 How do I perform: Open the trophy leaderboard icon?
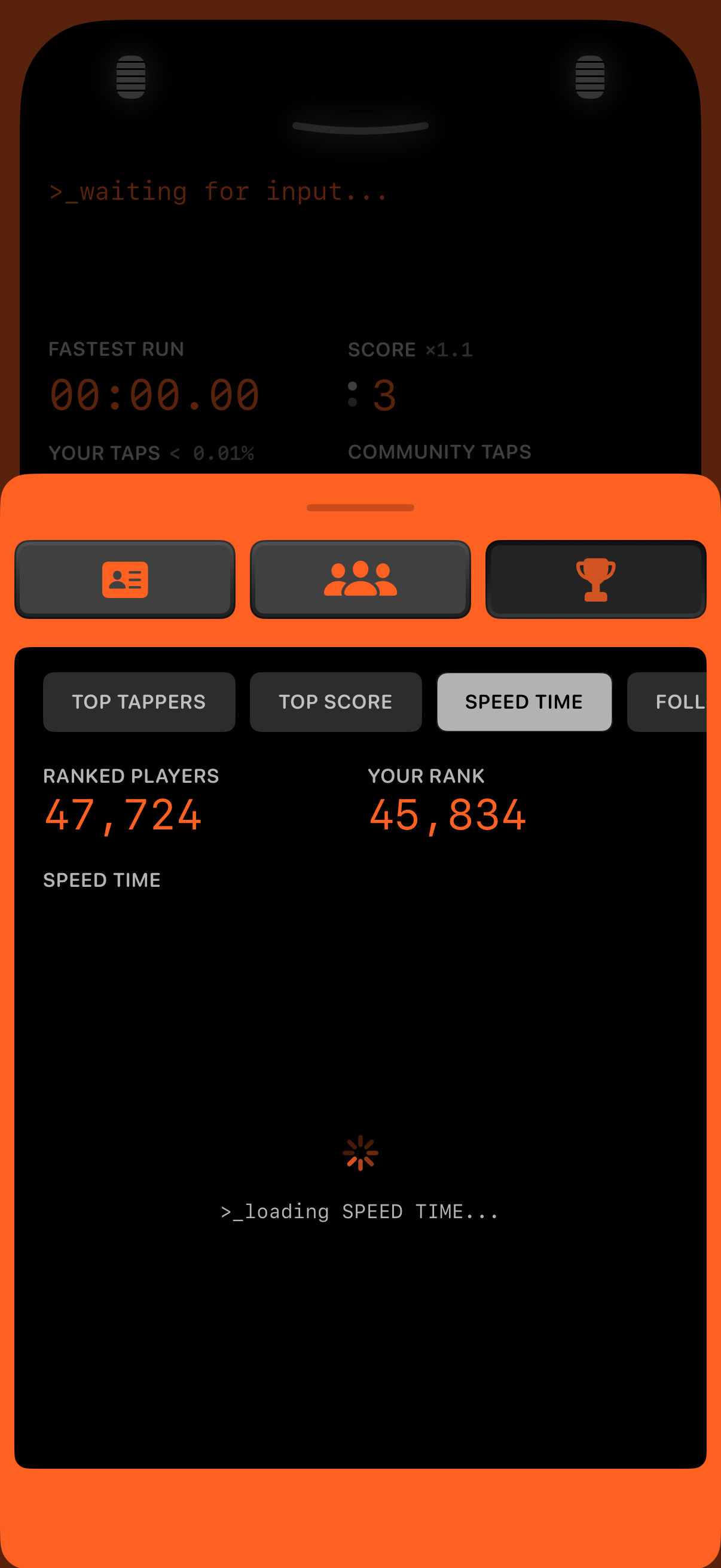(x=595, y=579)
